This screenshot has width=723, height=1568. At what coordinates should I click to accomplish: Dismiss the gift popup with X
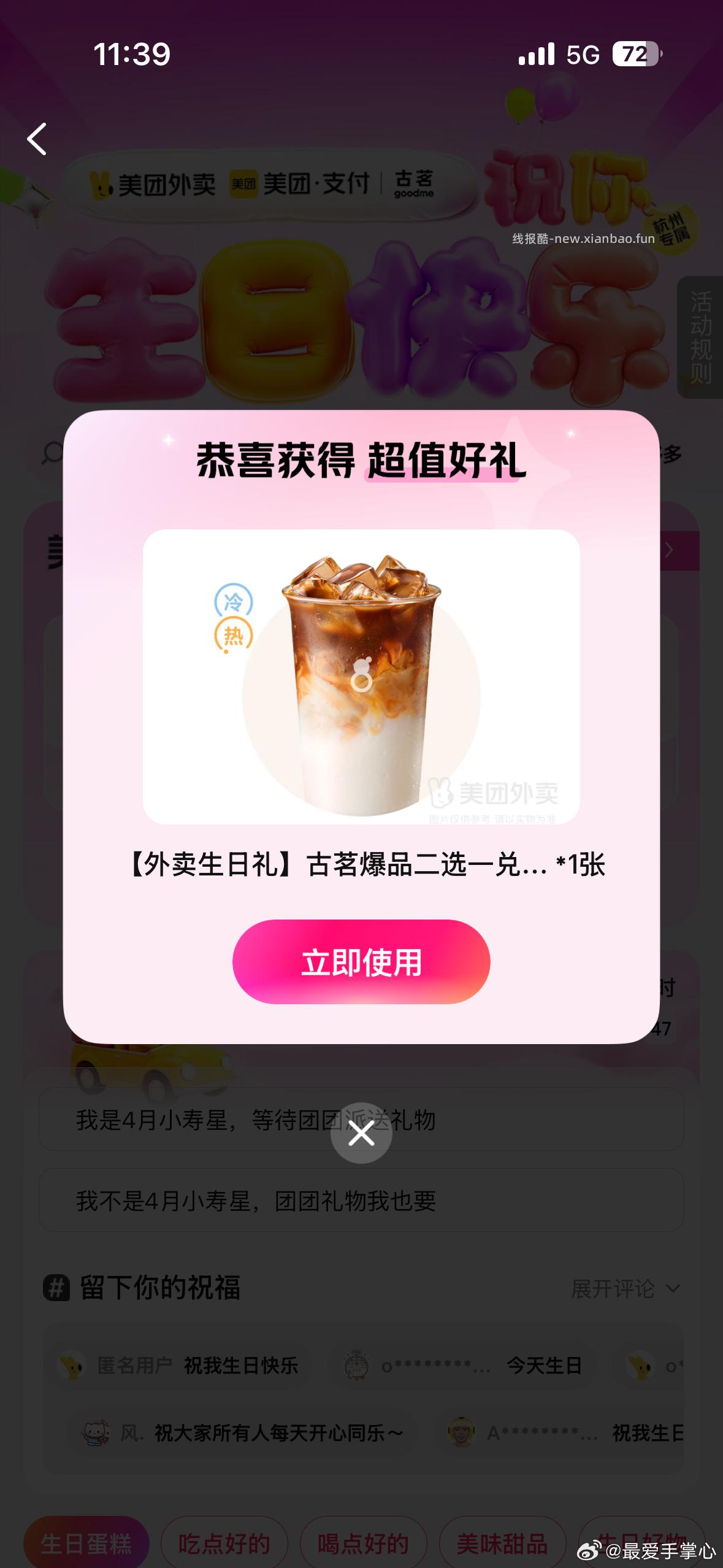(361, 1133)
